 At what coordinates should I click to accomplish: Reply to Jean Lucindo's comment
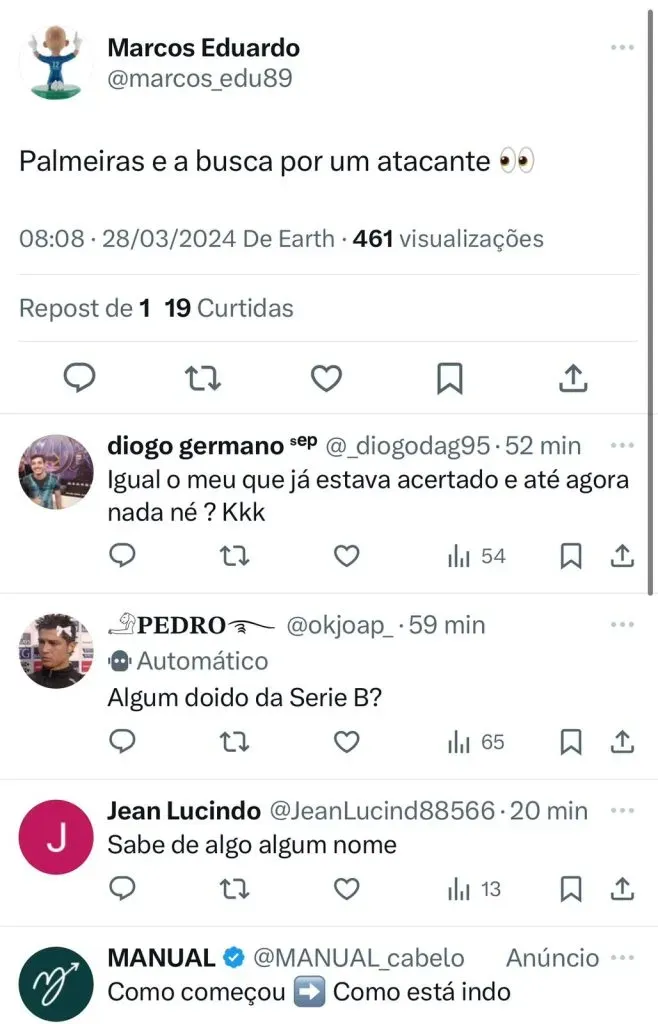point(122,888)
